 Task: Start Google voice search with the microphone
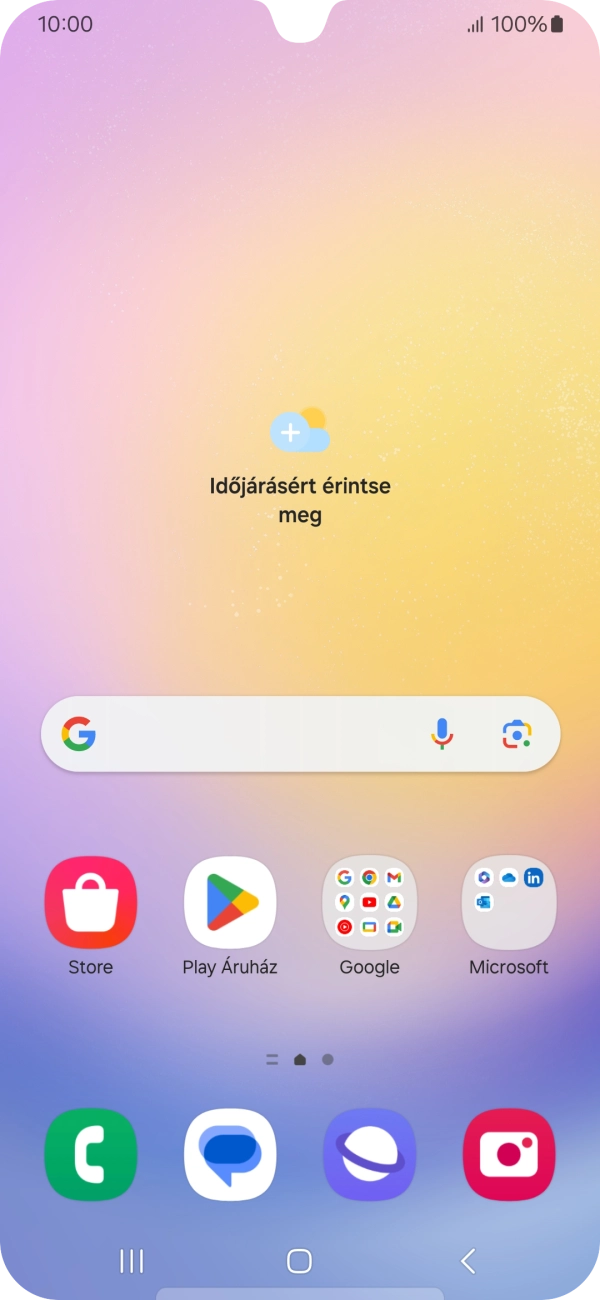point(442,735)
